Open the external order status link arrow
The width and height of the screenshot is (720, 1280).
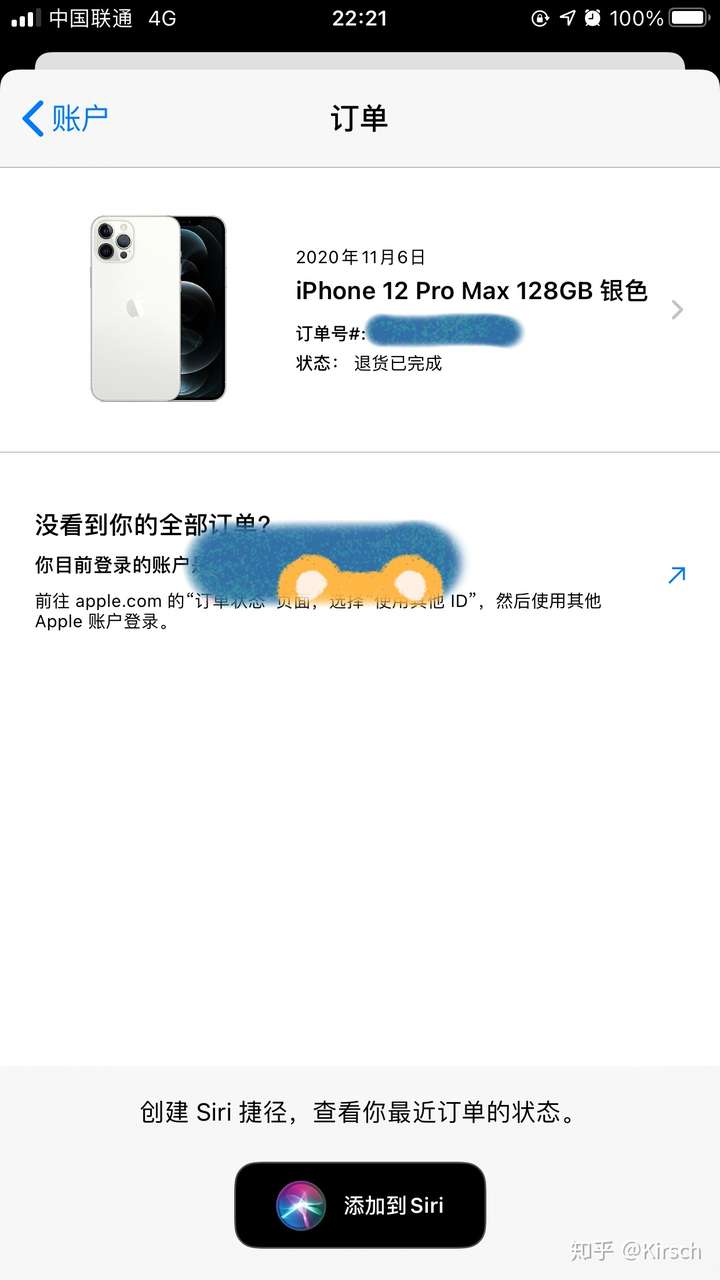[x=677, y=575]
